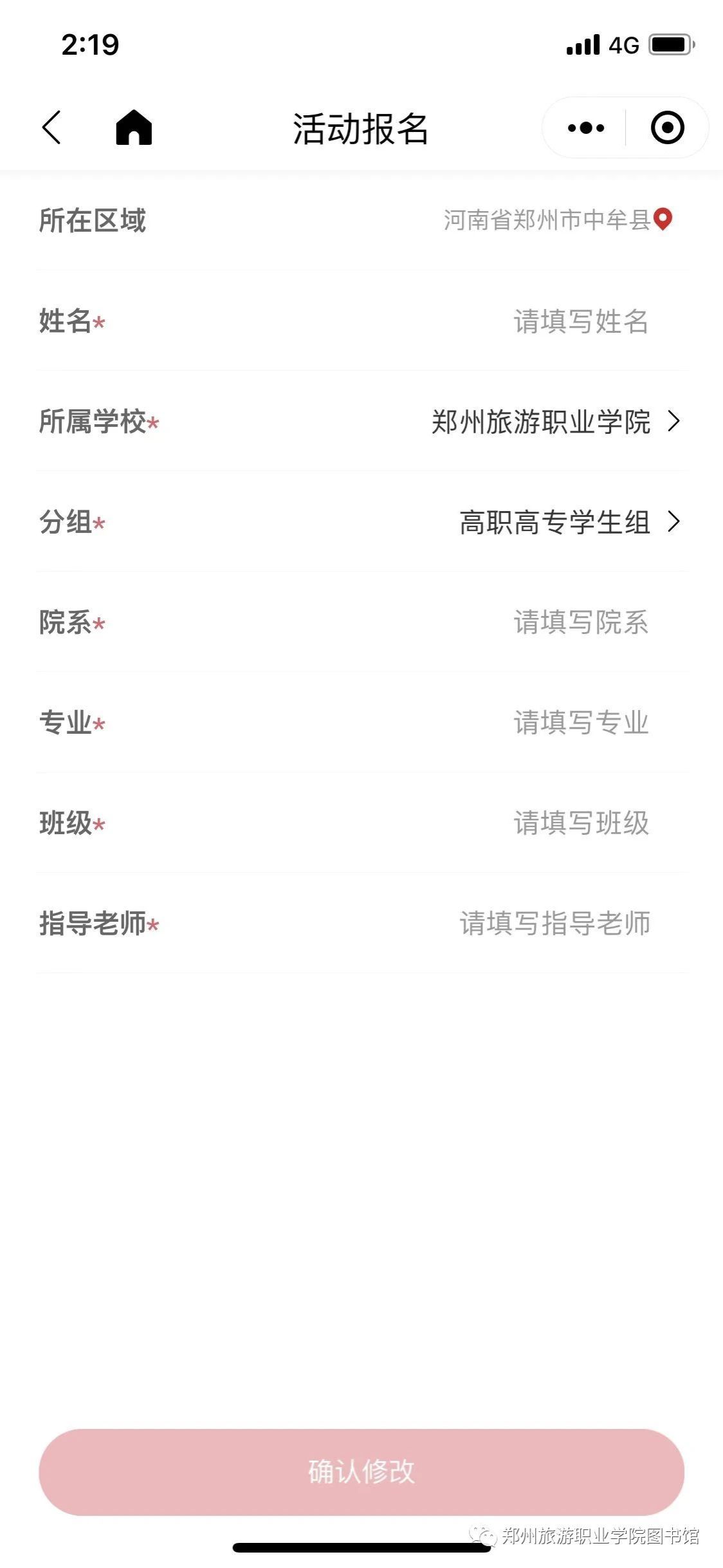Fill in the 院系 department field

362,622
